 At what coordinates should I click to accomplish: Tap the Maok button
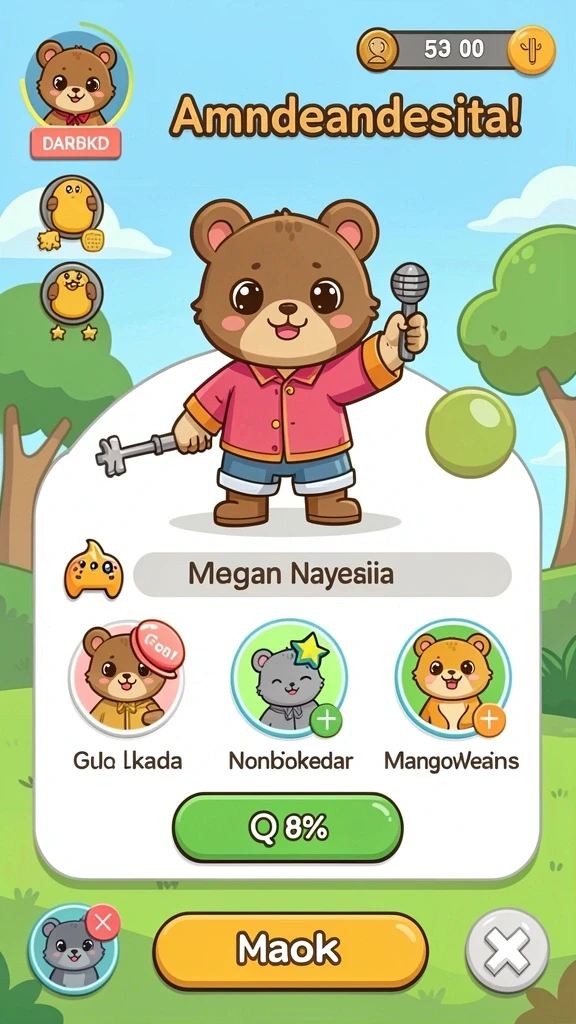coord(290,950)
